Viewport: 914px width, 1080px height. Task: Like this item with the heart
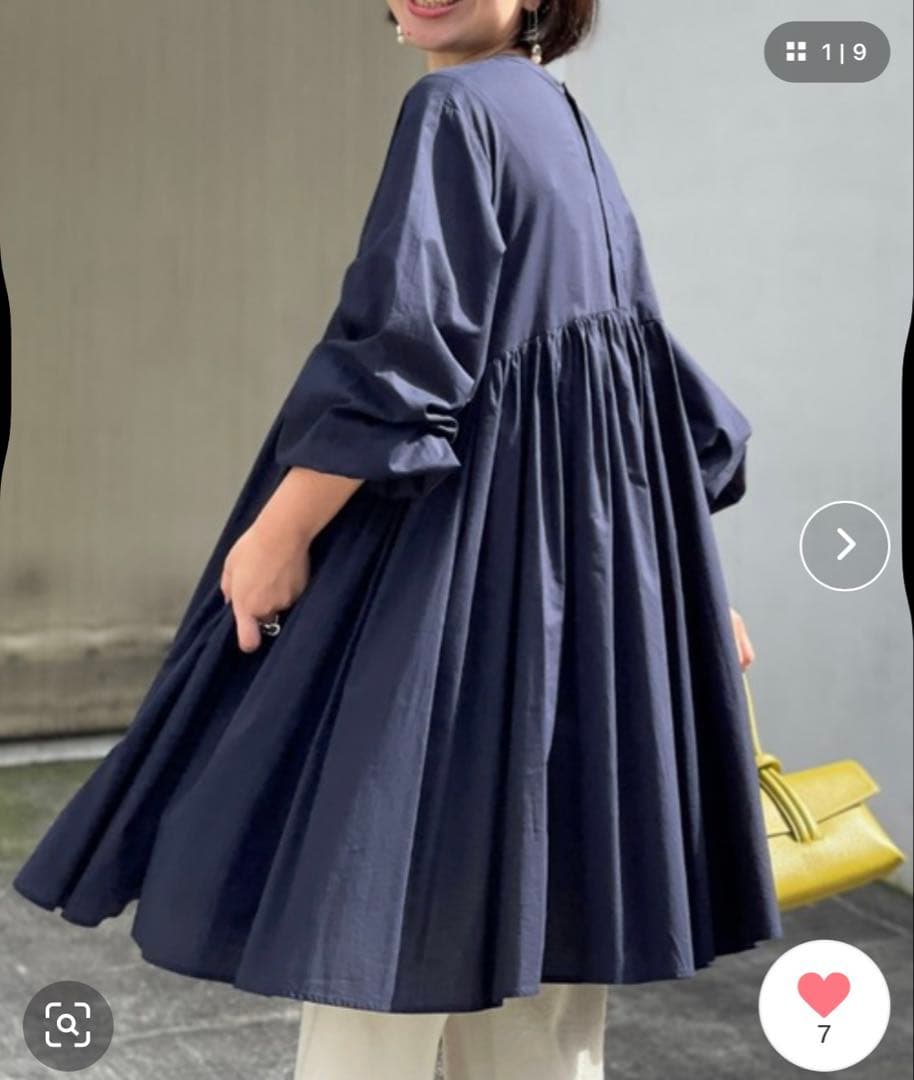pos(823,995)
